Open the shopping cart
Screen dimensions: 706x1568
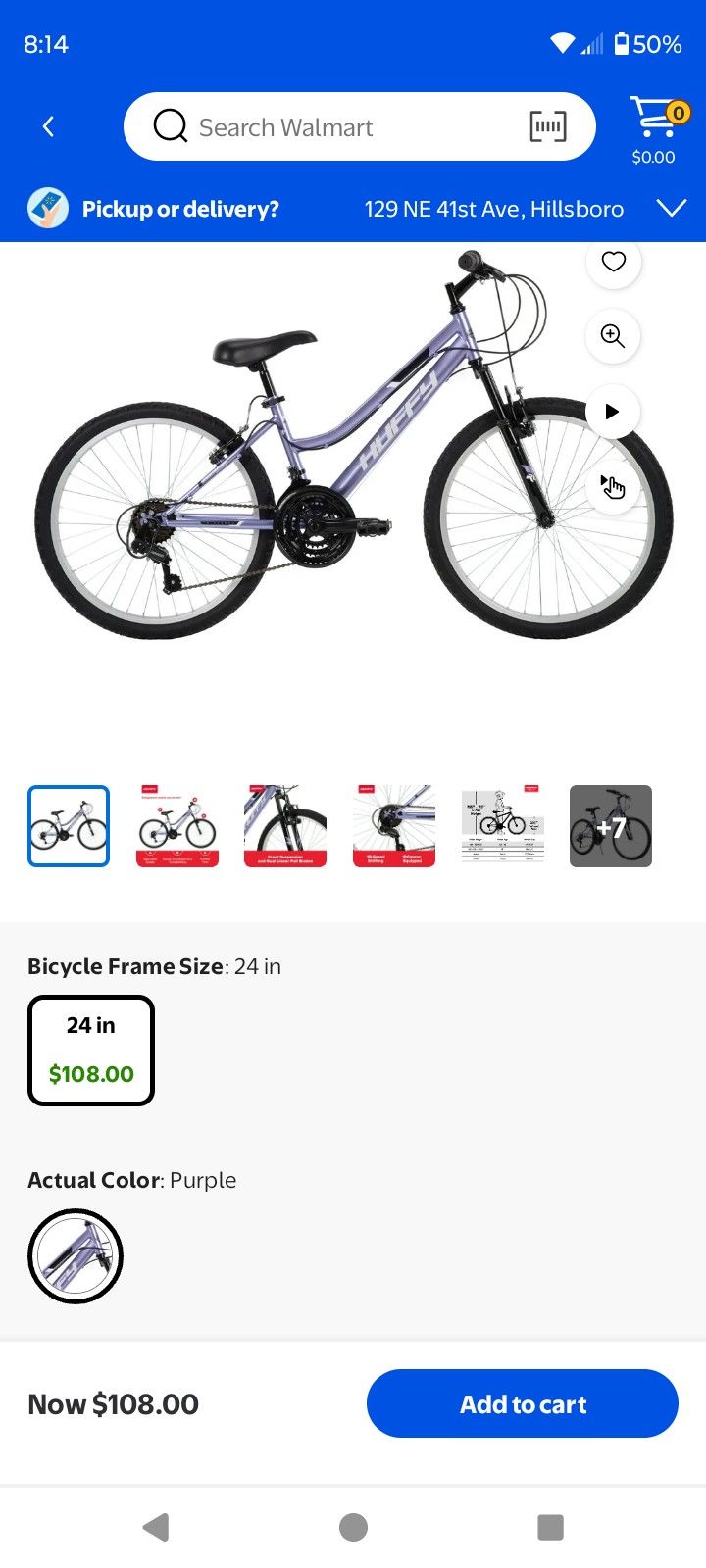point(652,118)
